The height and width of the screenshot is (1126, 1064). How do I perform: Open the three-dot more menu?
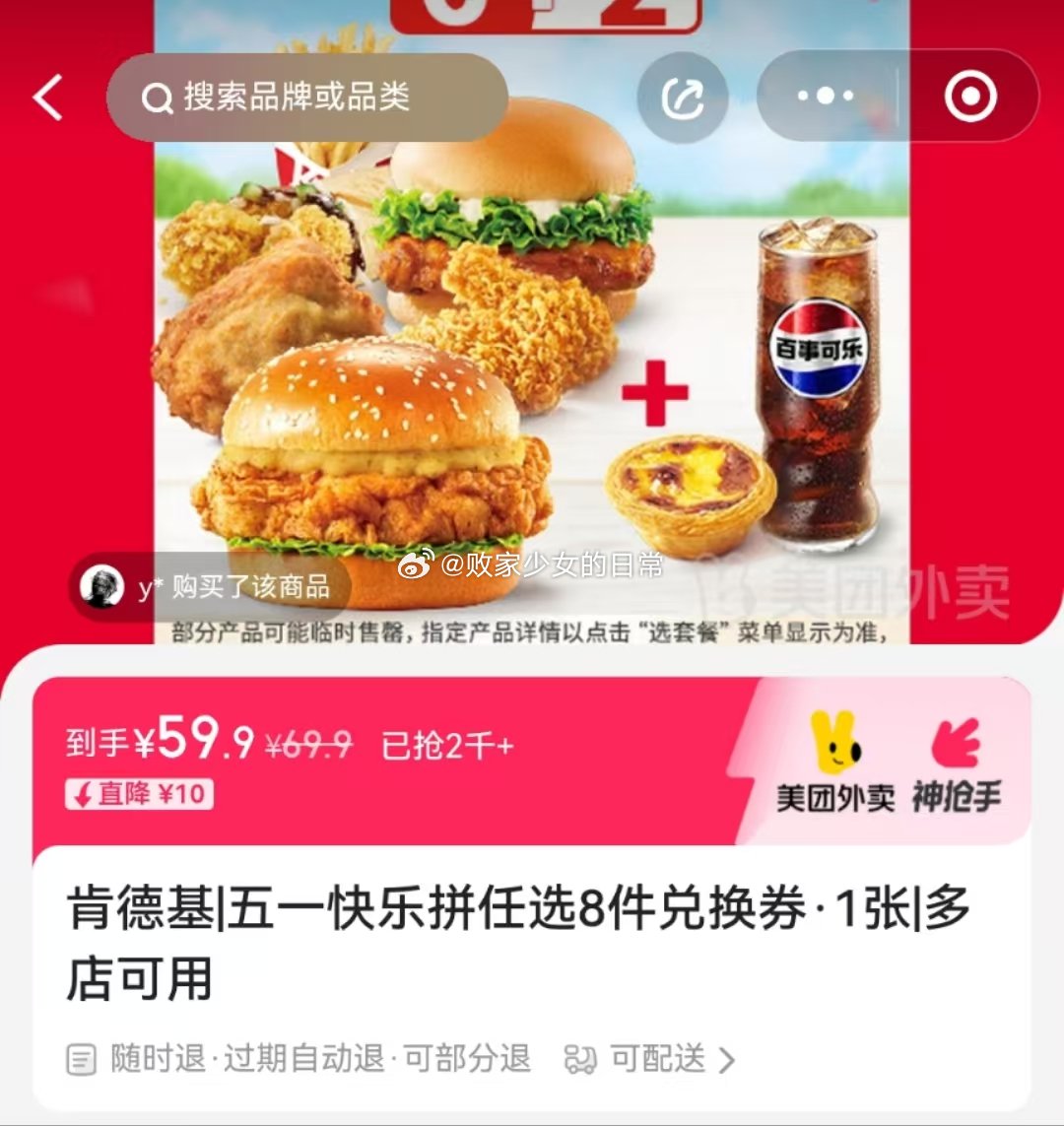826,97
